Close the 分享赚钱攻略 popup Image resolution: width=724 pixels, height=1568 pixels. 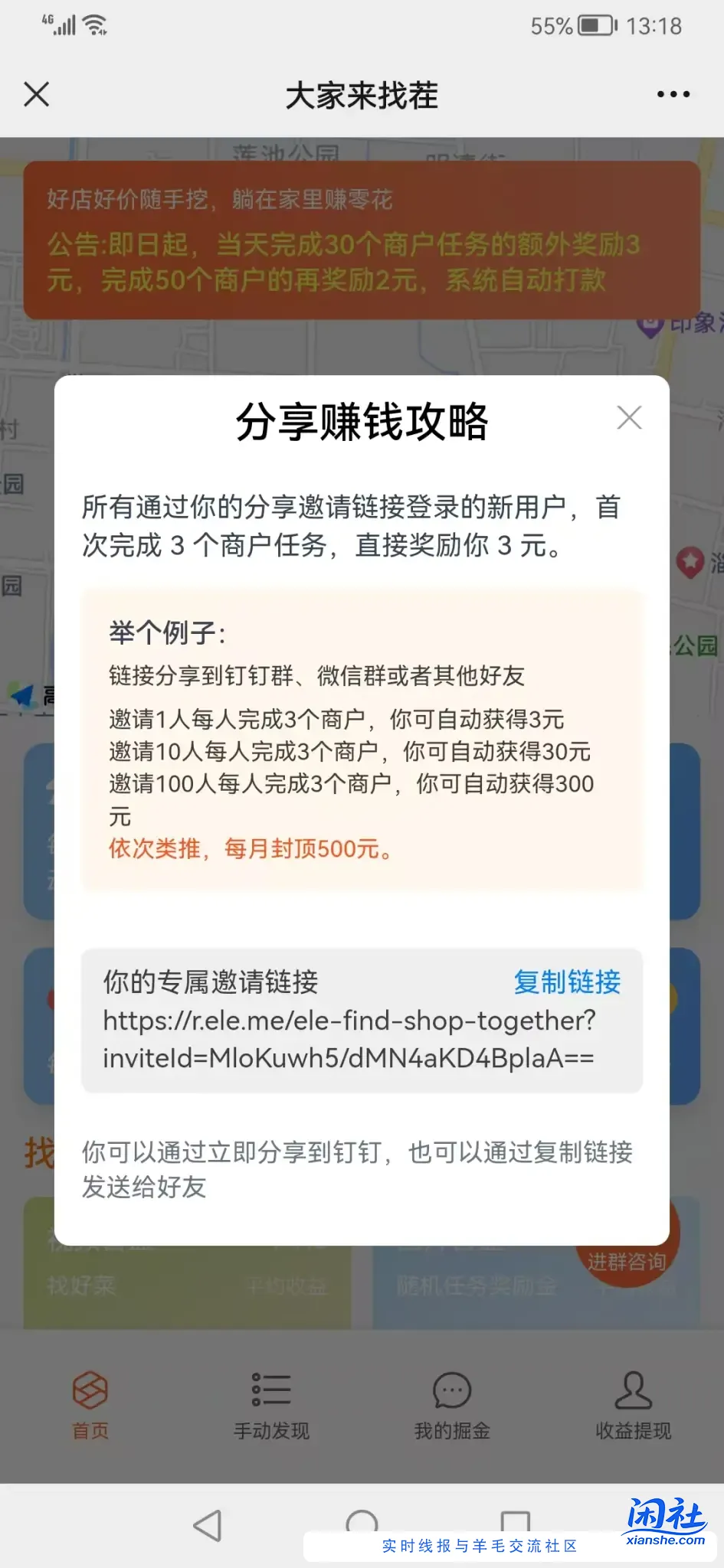(x=629, y=418)
